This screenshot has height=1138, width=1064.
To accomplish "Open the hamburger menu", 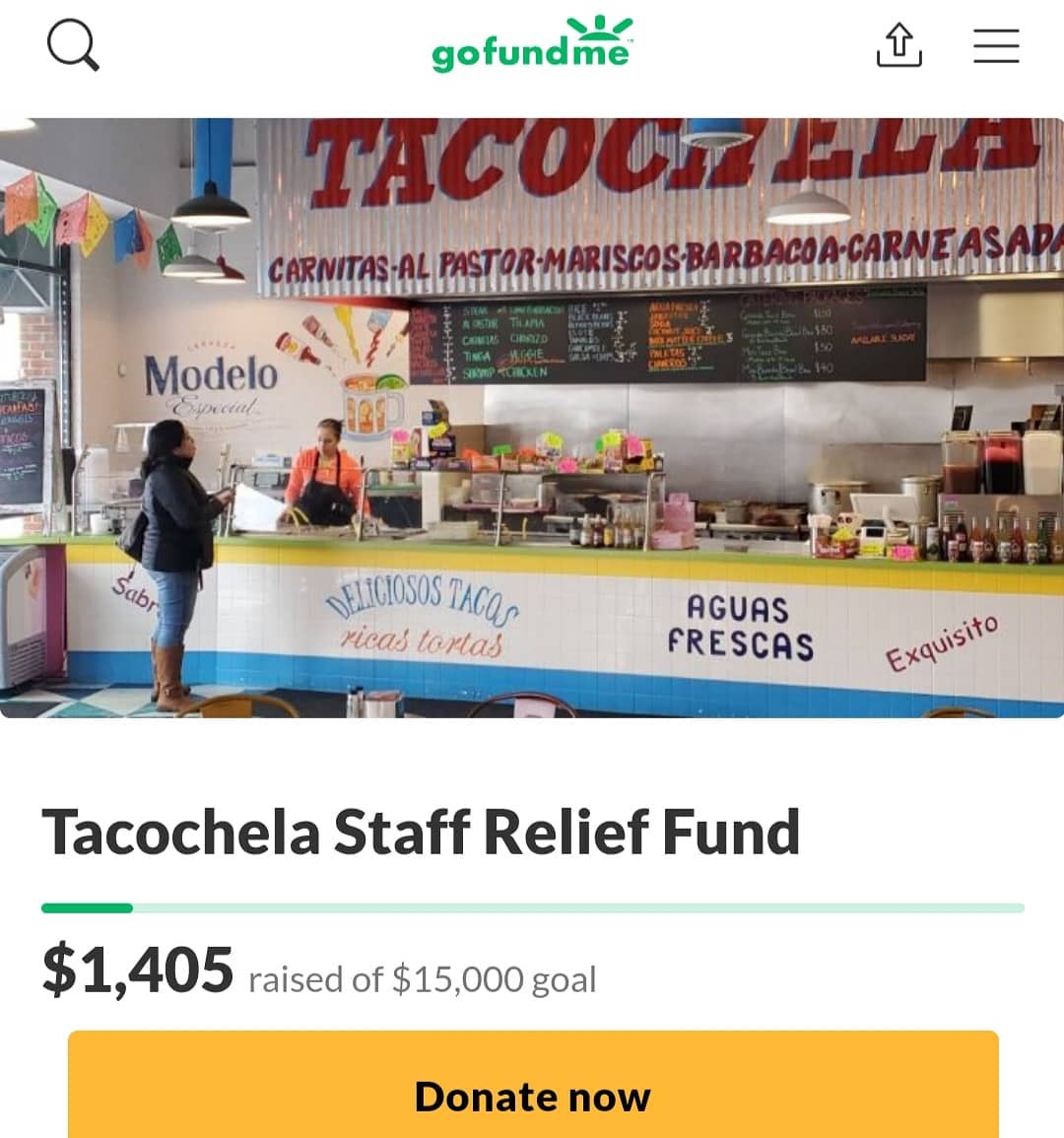I will (x=996, y=45).
